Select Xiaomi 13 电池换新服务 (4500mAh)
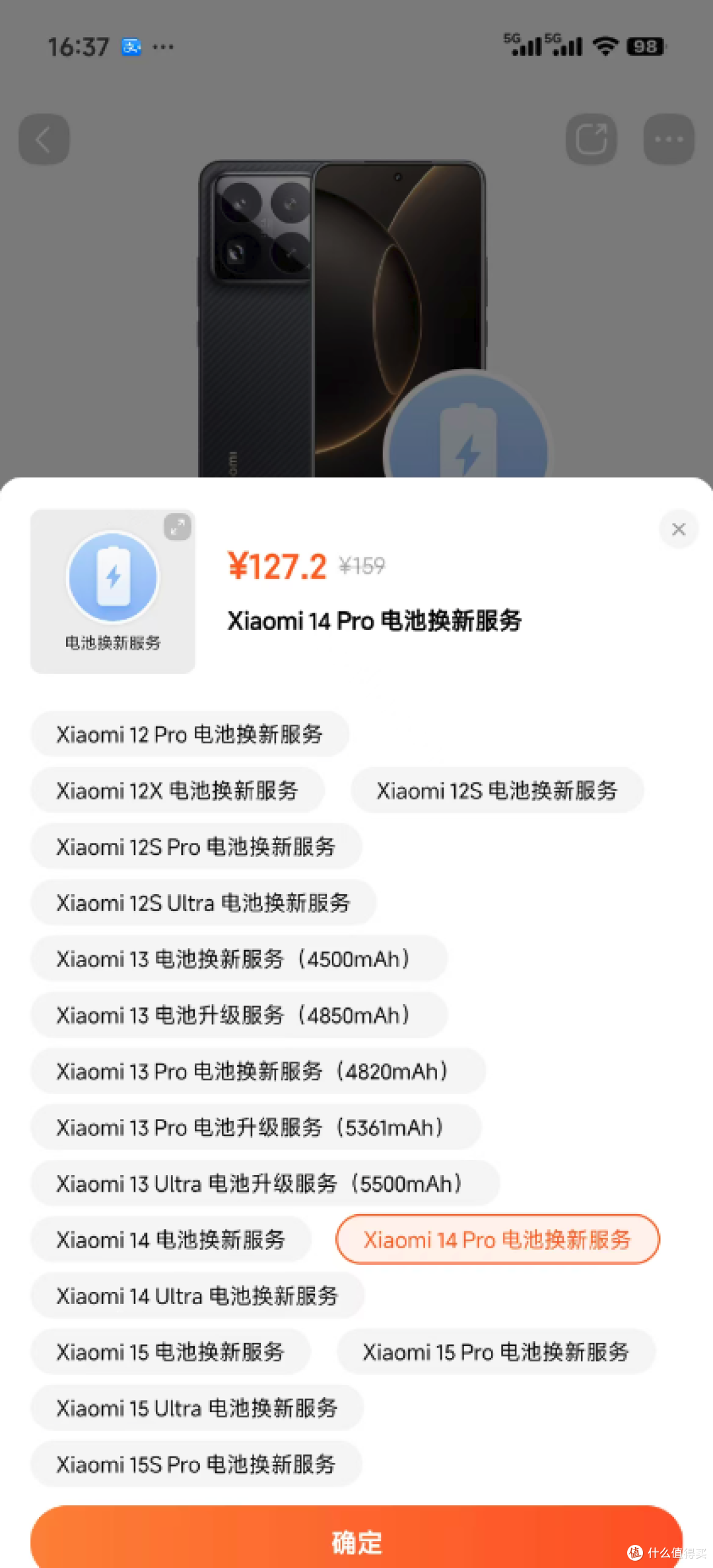 (239, 959)
